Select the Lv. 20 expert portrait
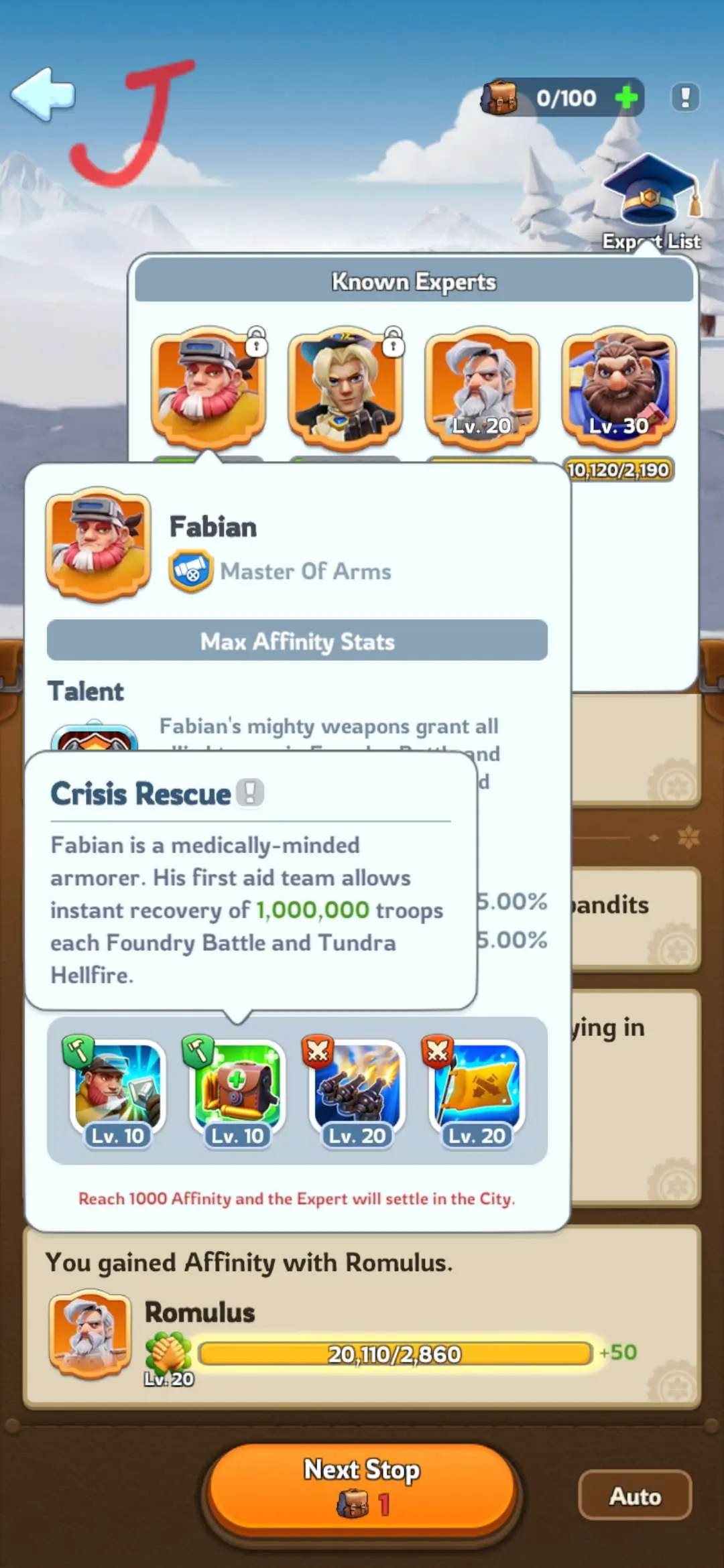Image resolution: width=724 pixels, height=1568 pixels. click(482, 388)
